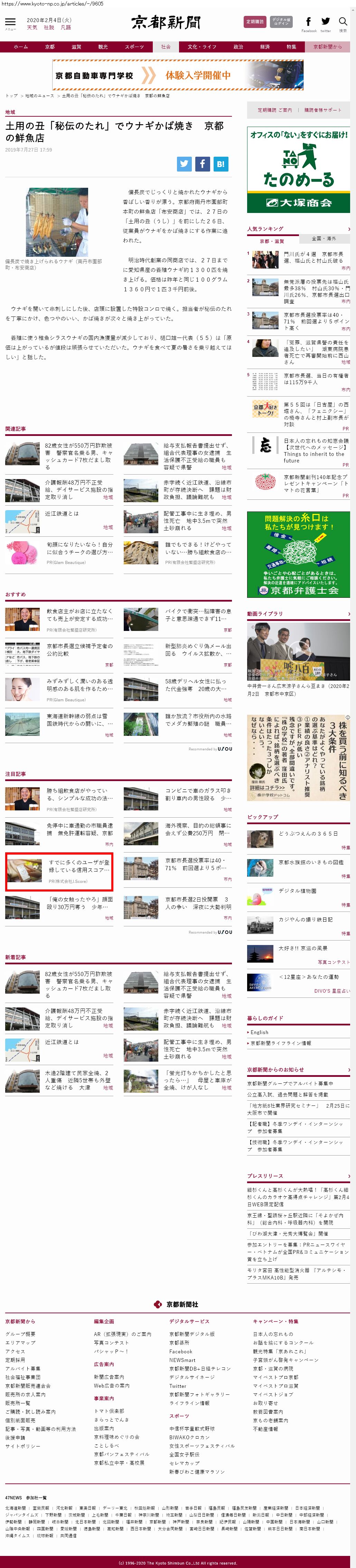The image size is (356, 1568).
Task: Tap 京都自動車専門学校 banner ad
Action: point(178,76)
